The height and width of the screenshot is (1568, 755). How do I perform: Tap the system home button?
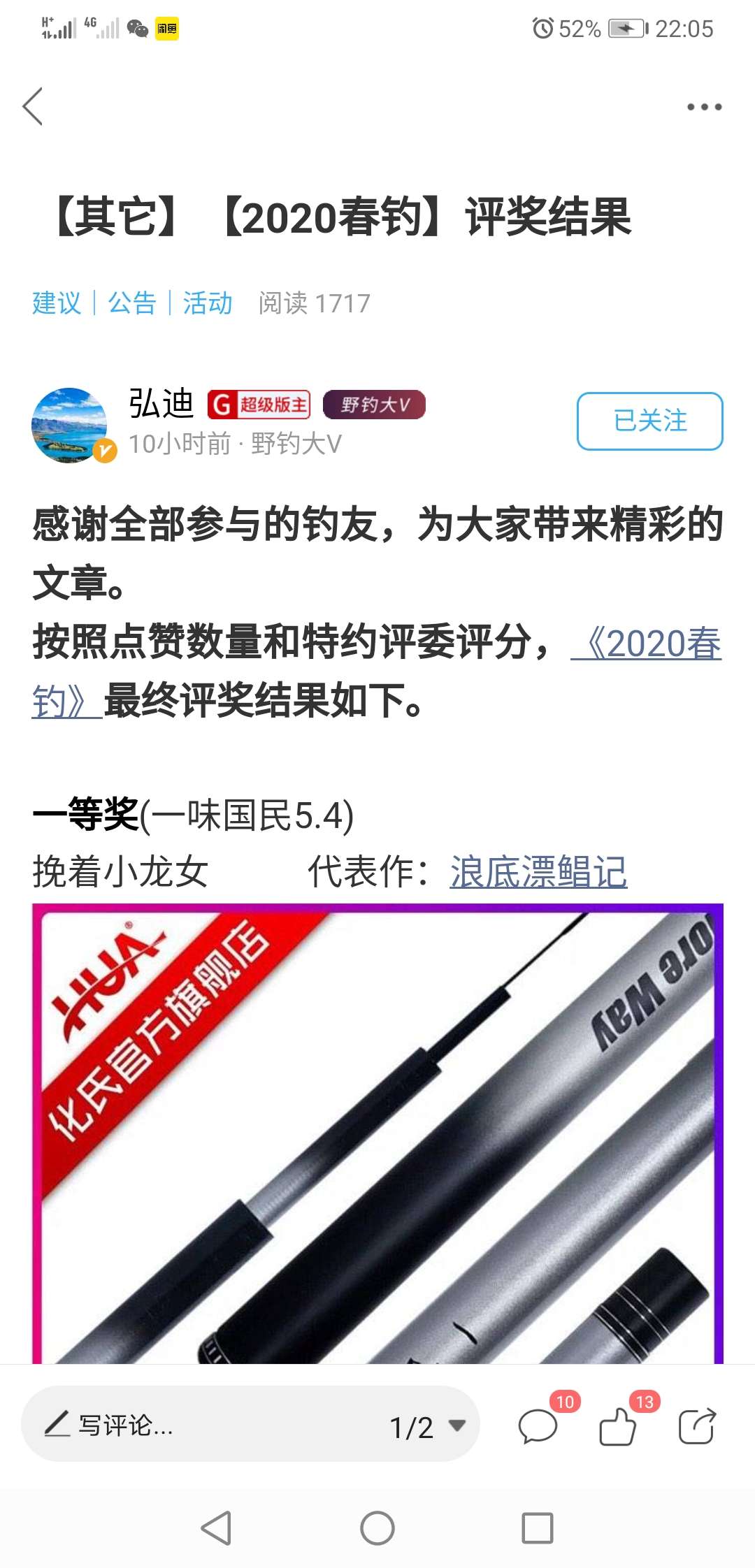[x=377, y=1528]
